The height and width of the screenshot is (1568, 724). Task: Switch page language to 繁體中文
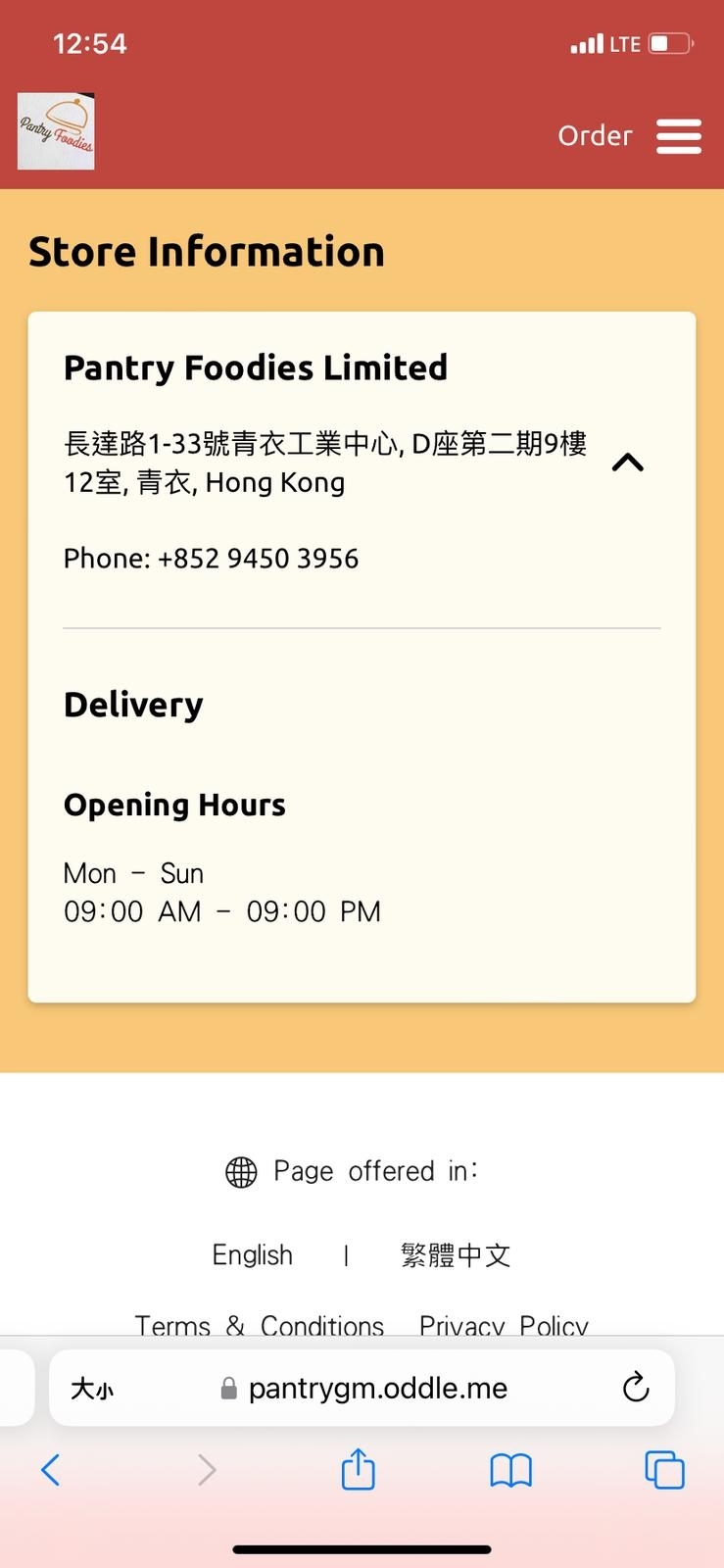click(x=456, y=1255)
